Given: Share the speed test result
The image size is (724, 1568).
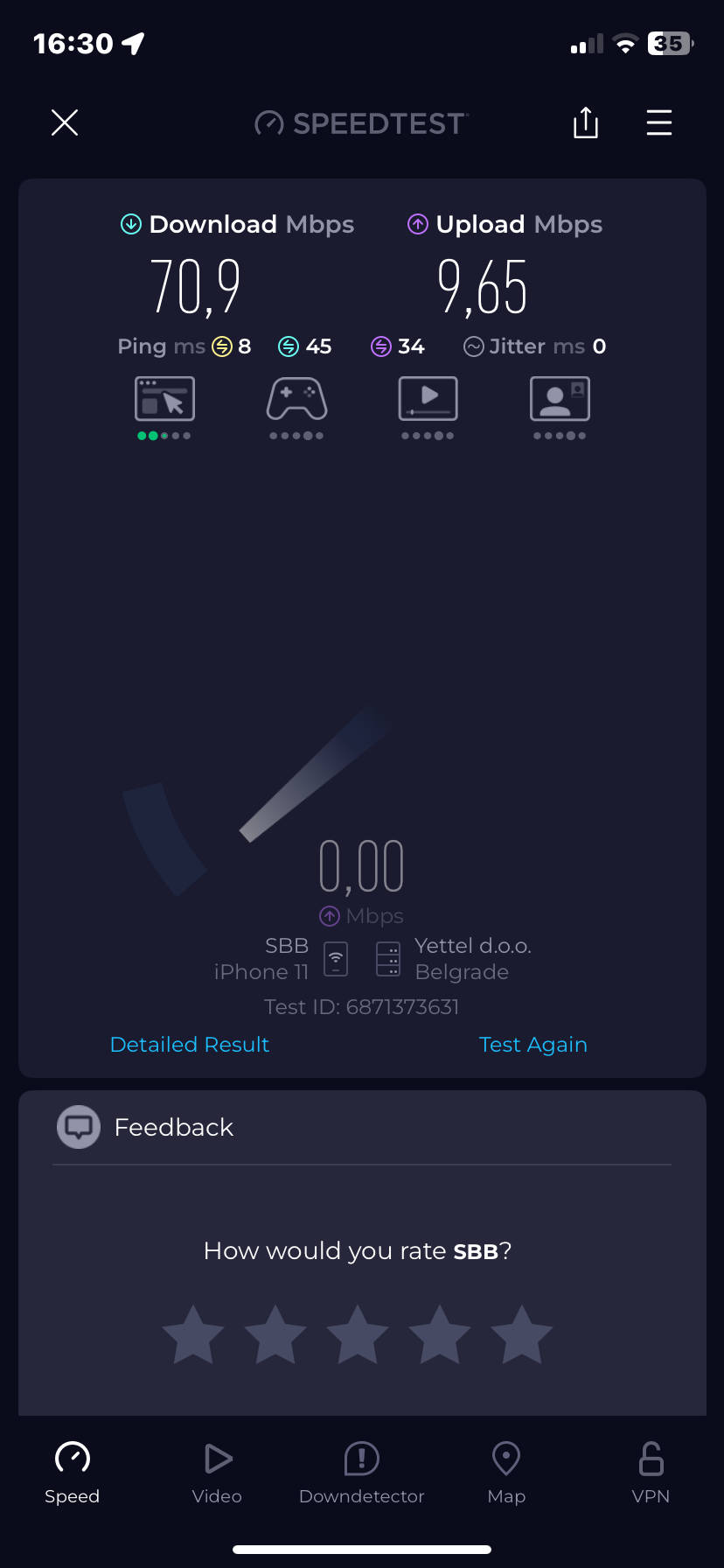Looking at the screenshot, I should (x=585, y=122).
